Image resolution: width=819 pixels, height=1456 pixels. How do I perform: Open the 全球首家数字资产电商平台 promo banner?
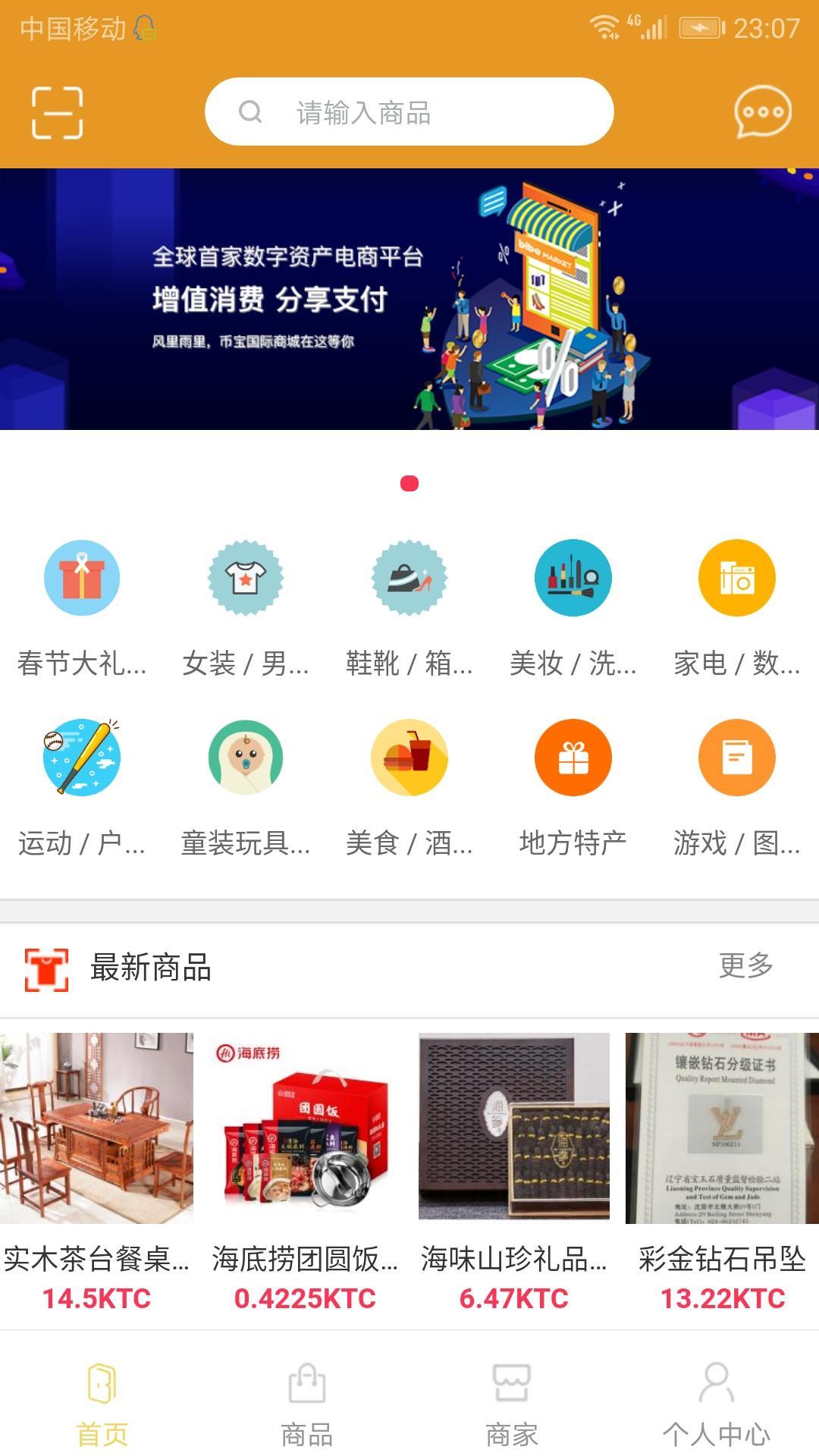pos(409,299)
